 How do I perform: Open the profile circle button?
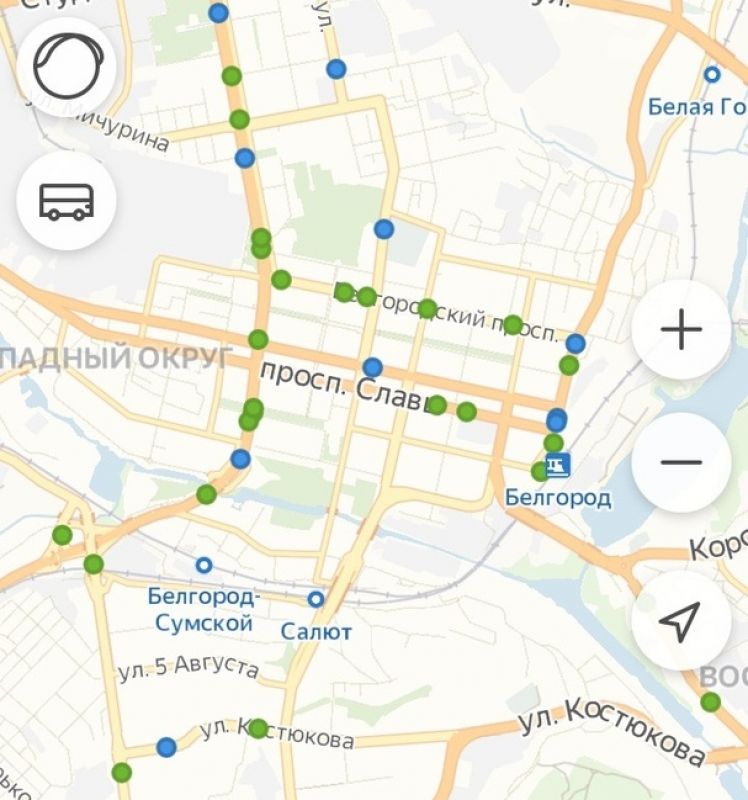(67, 66)
